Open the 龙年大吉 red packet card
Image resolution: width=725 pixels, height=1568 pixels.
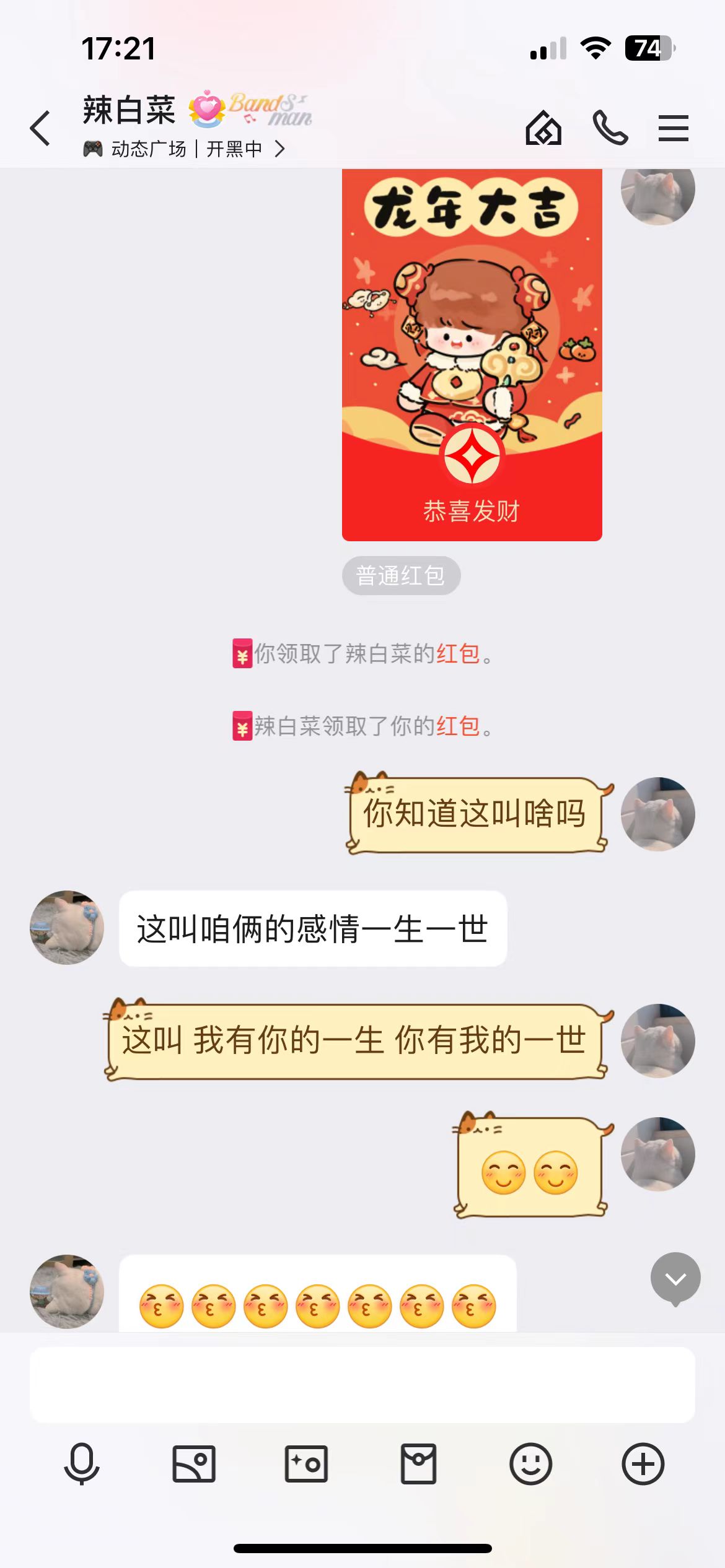[472, 355]
